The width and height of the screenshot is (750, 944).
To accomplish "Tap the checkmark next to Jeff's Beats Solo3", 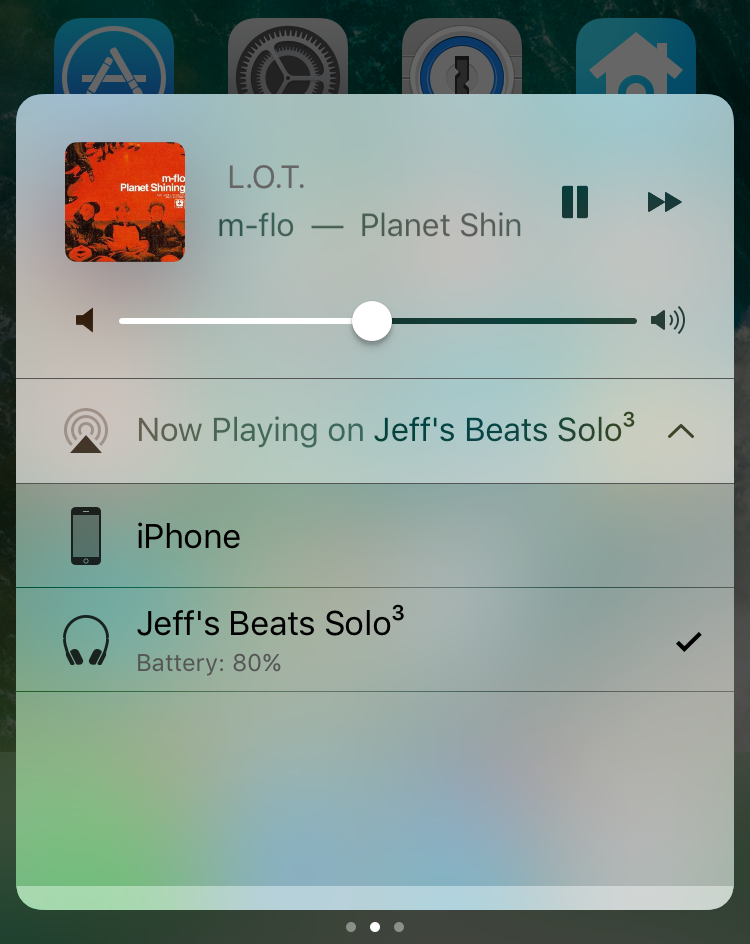I will [688, 640].
